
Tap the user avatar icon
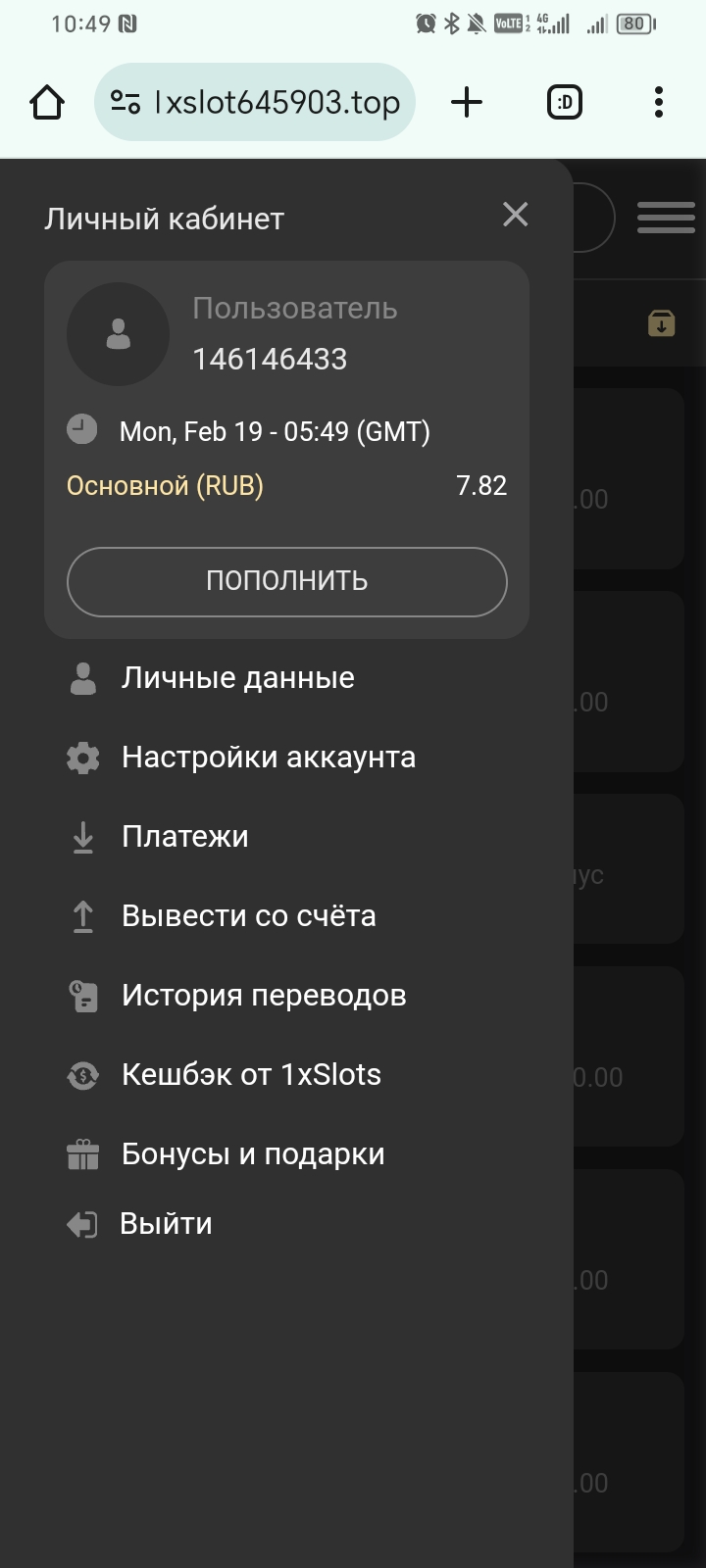click(118, 334)
